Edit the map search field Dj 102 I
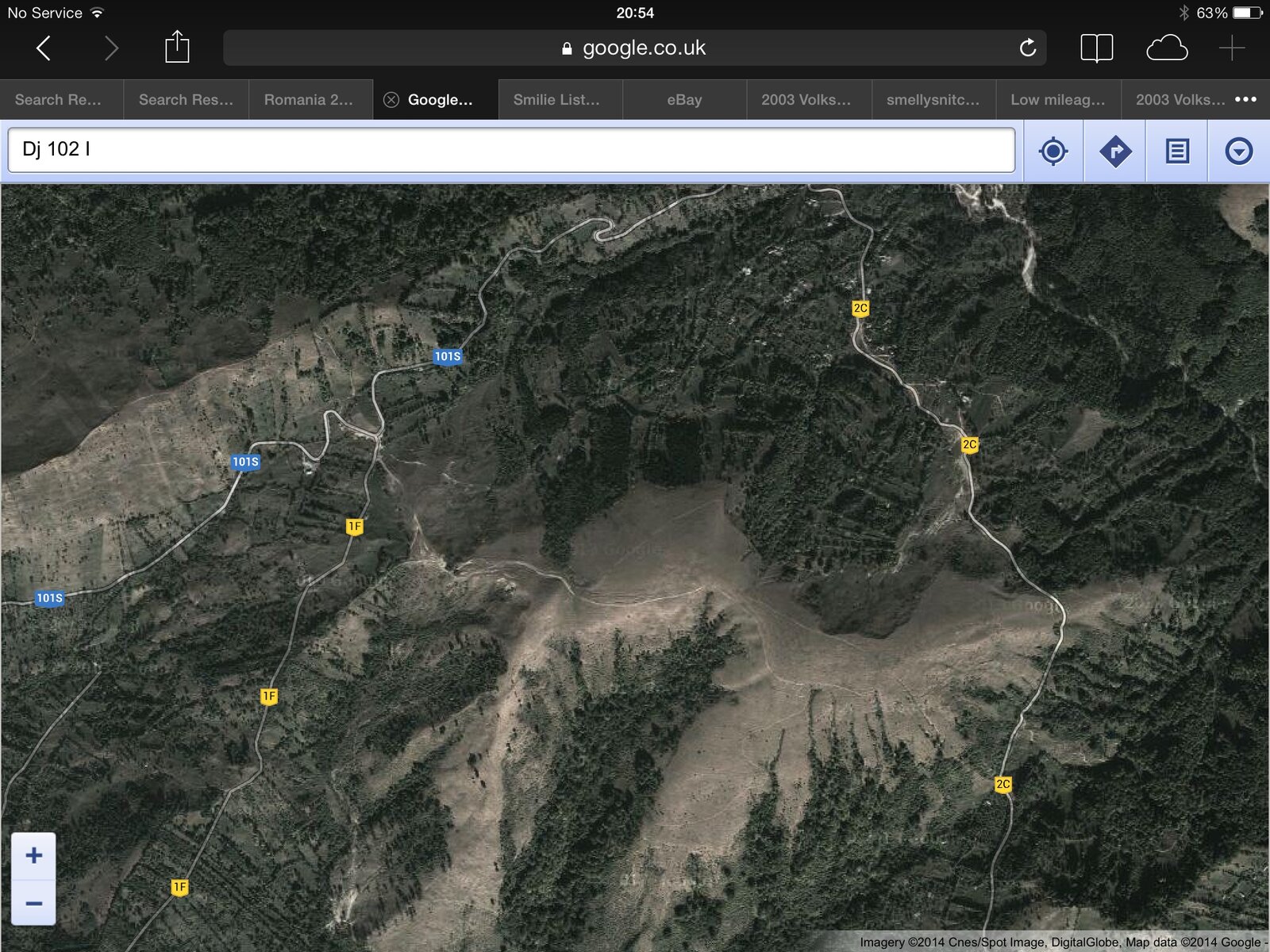The width and height of the screenshot is (1270, 952). click(x=511, y=149)
